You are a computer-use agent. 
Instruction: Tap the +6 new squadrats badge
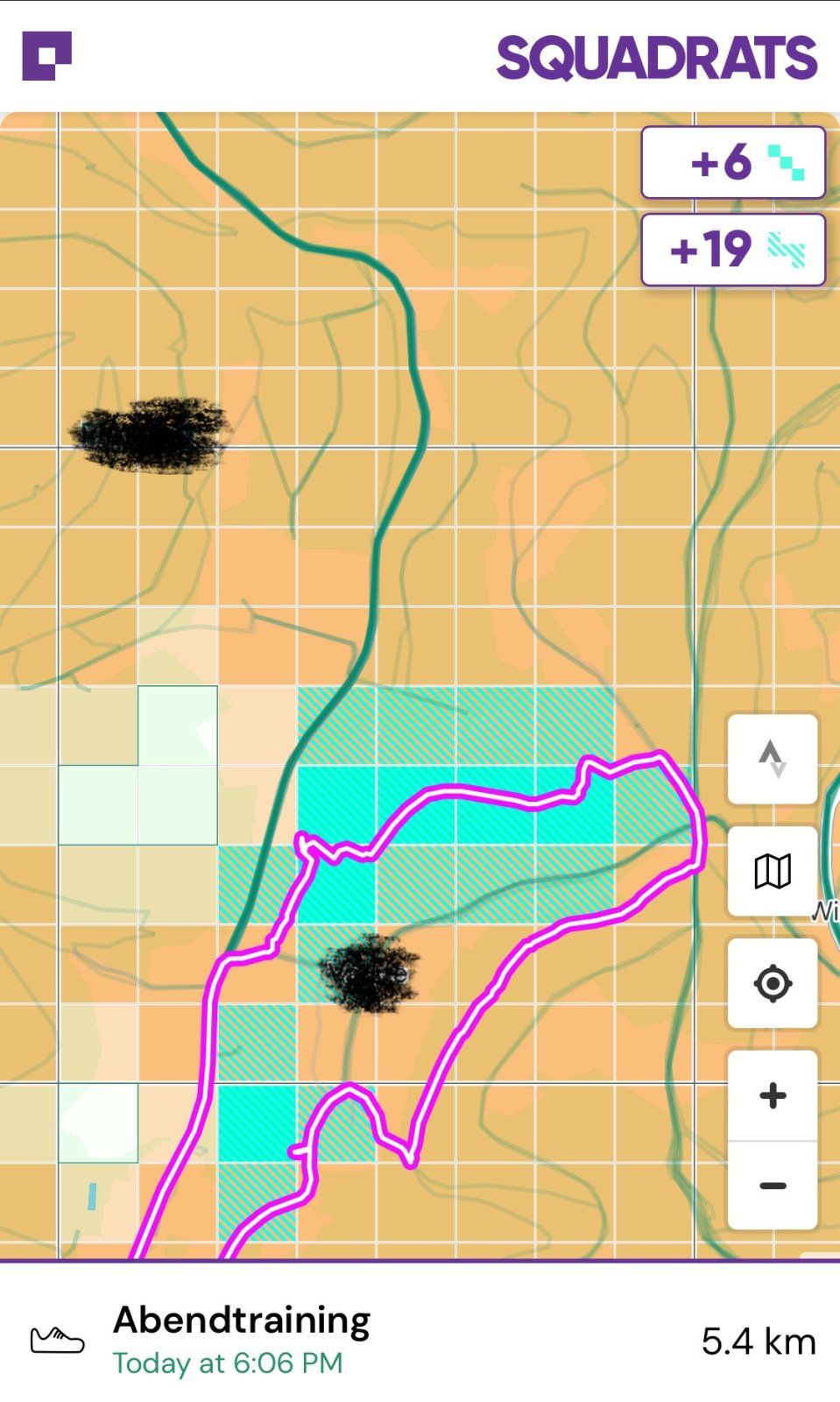[732, 163]
